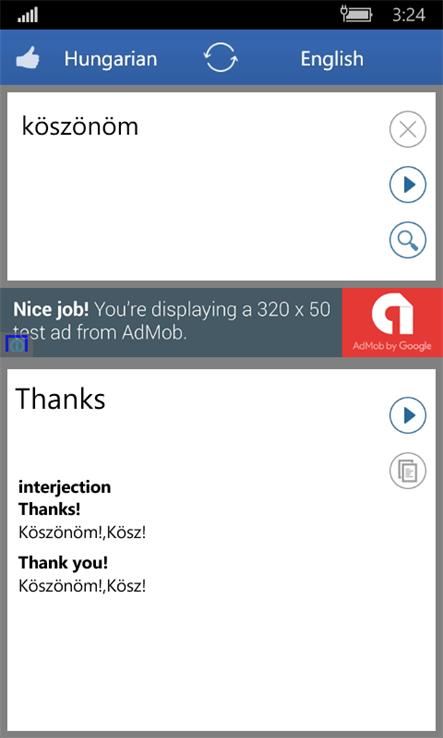Open the ad info icon
Screen dimensions: 443x738
[x=17, y=345]
